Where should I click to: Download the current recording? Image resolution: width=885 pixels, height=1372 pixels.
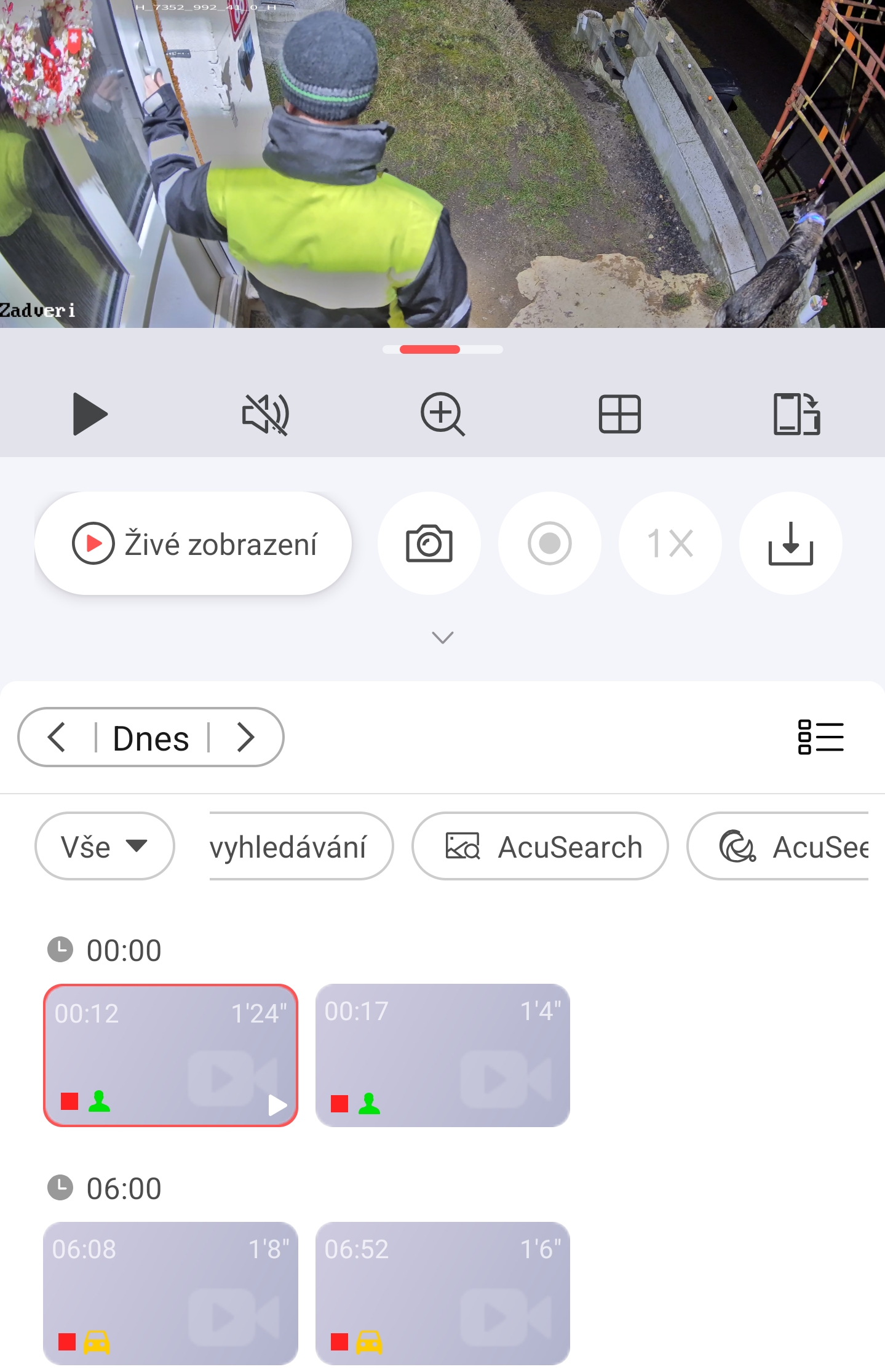pos(790,543)
